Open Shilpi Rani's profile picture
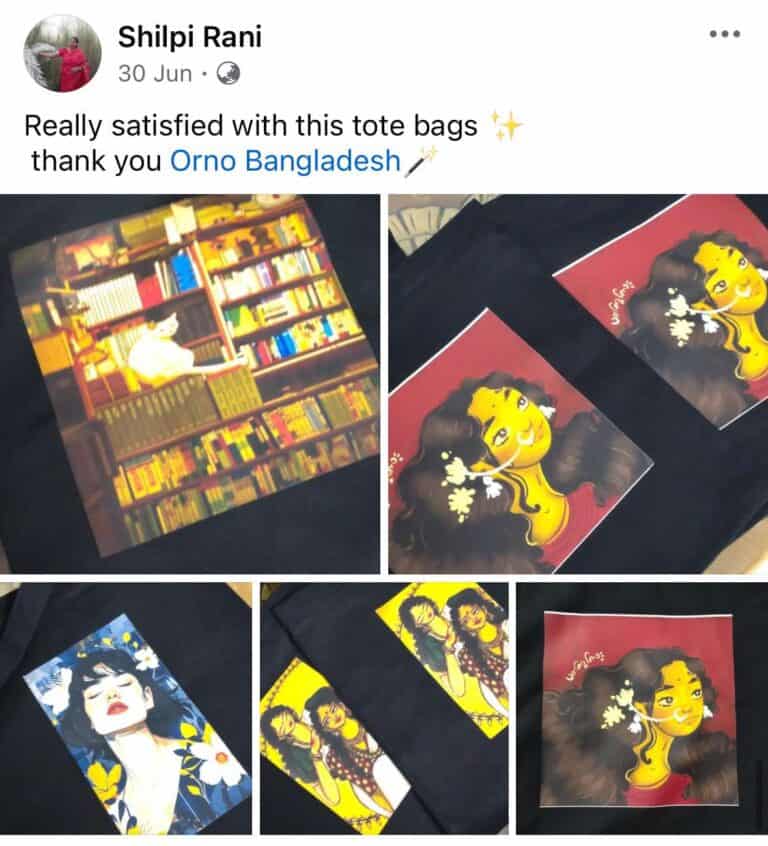Screen dimensions: 768x846 [x=62, y=54]
